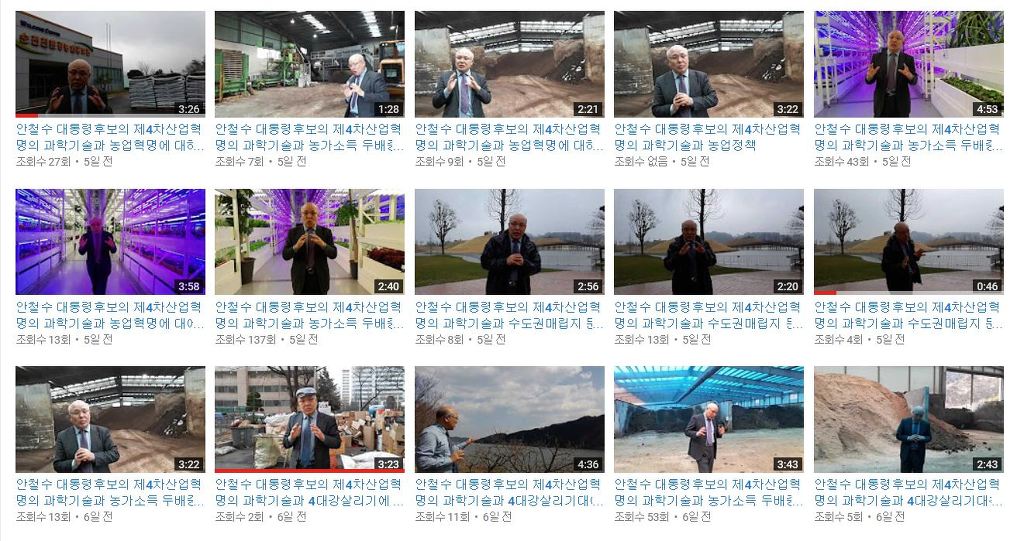
Task: Play the 1:28 long video
Action: pos(309,64)
